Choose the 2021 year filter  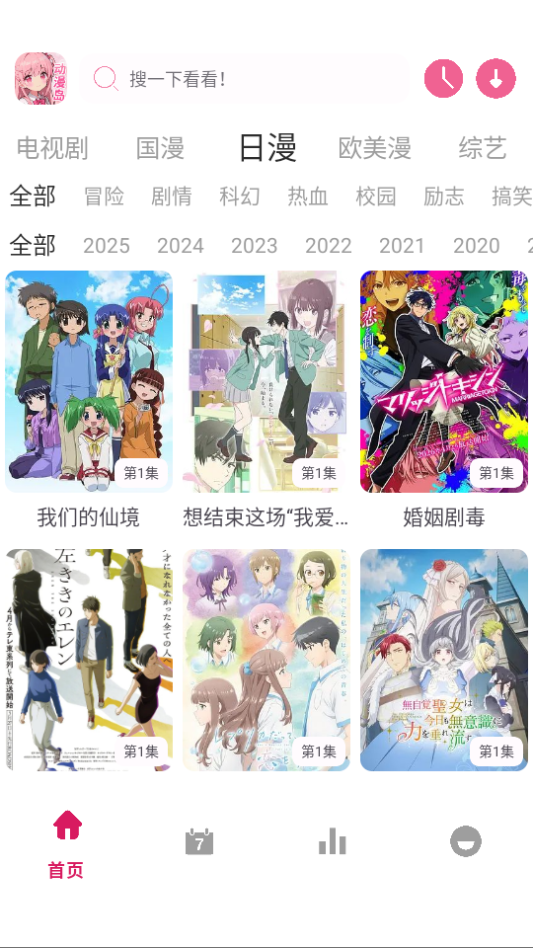click(402, 246)
